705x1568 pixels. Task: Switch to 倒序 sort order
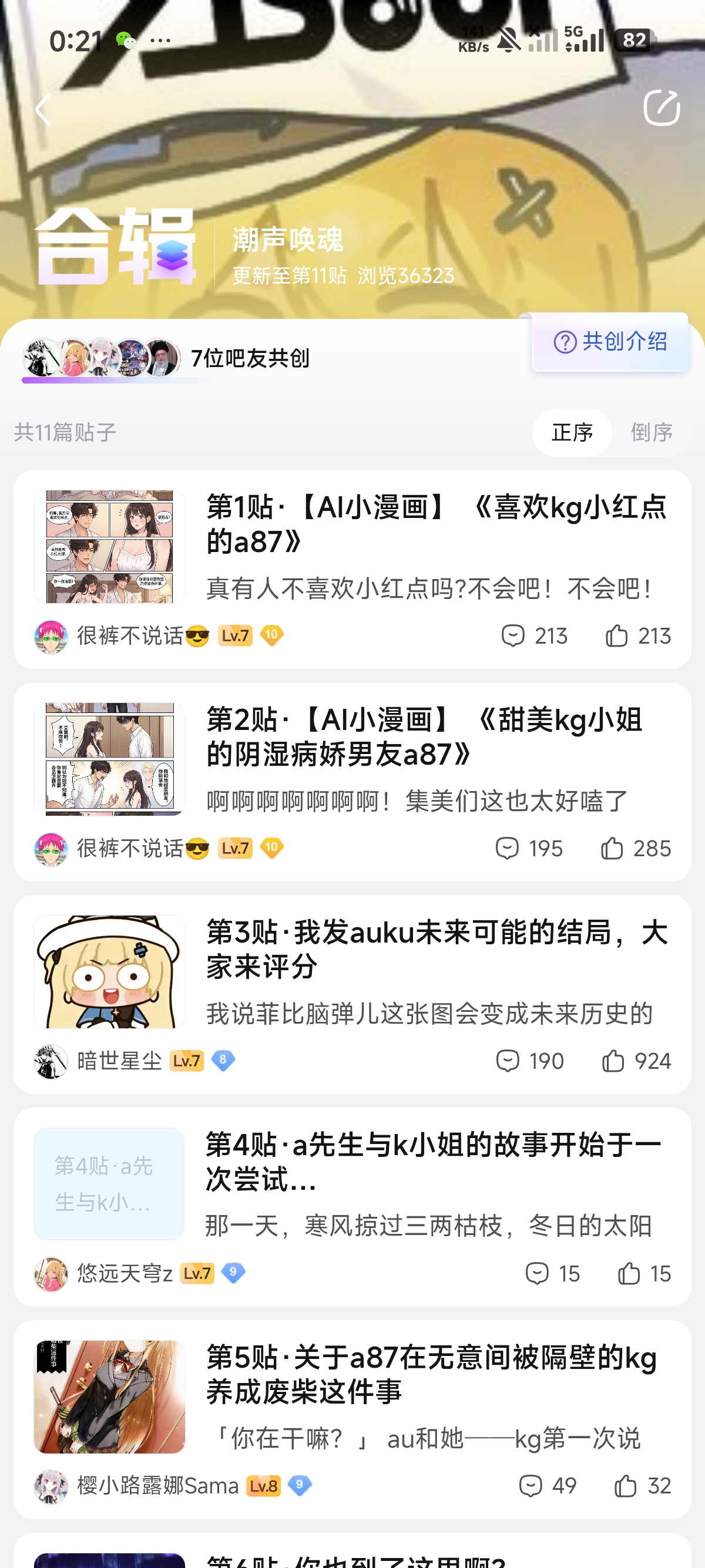point(652,432)
